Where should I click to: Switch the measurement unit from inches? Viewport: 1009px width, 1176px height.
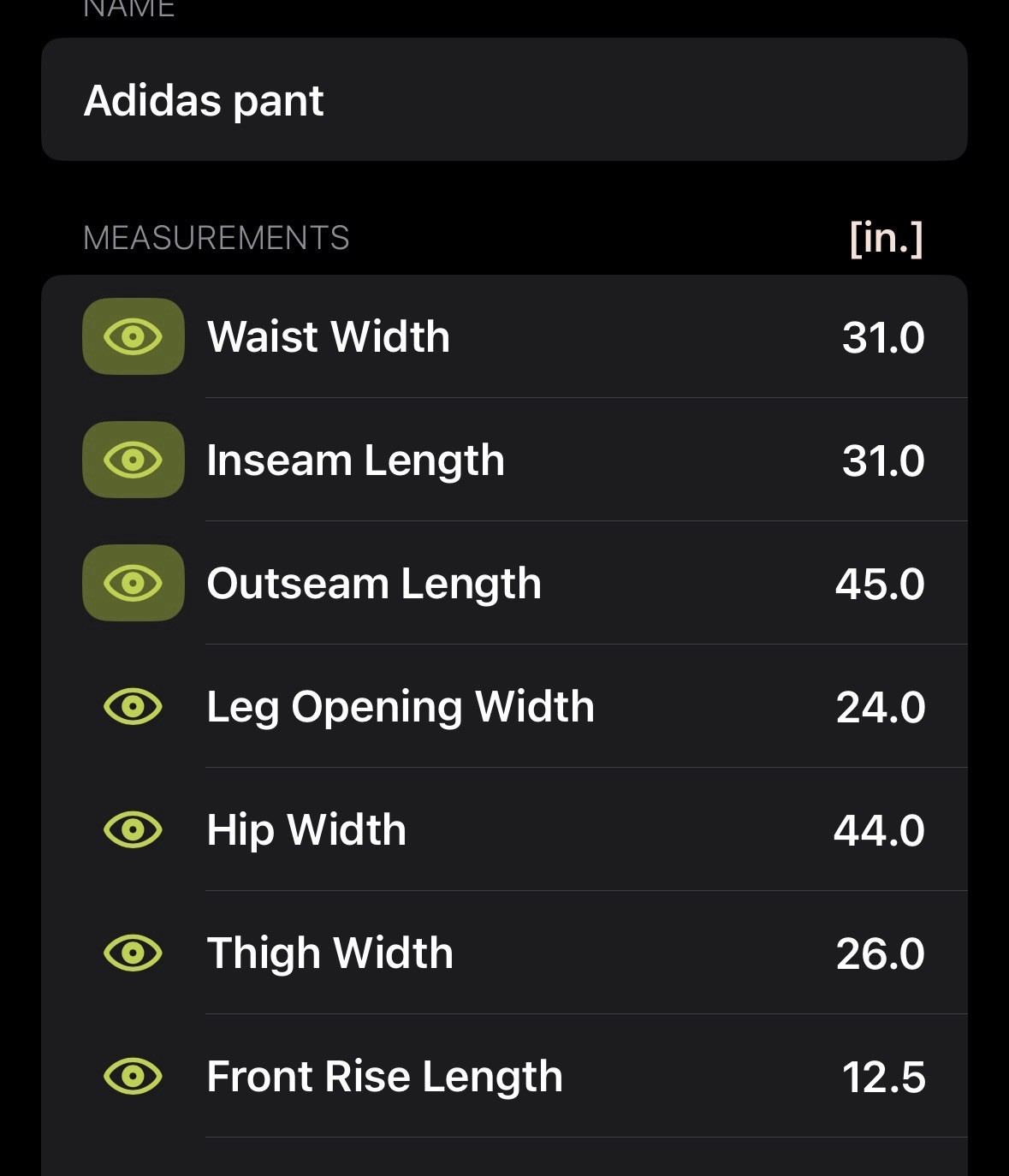886,238
